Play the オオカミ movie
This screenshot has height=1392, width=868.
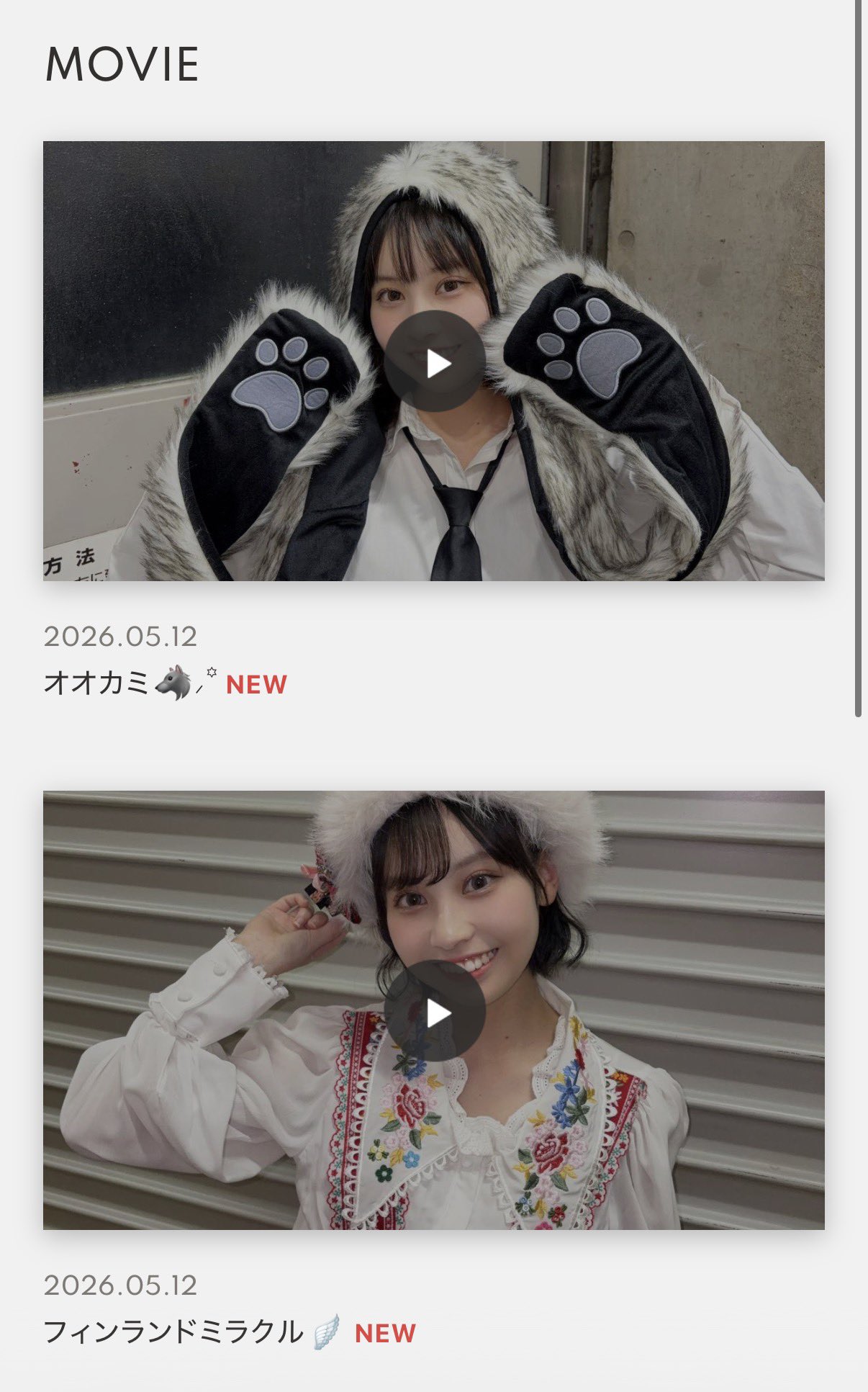point(434,362)
